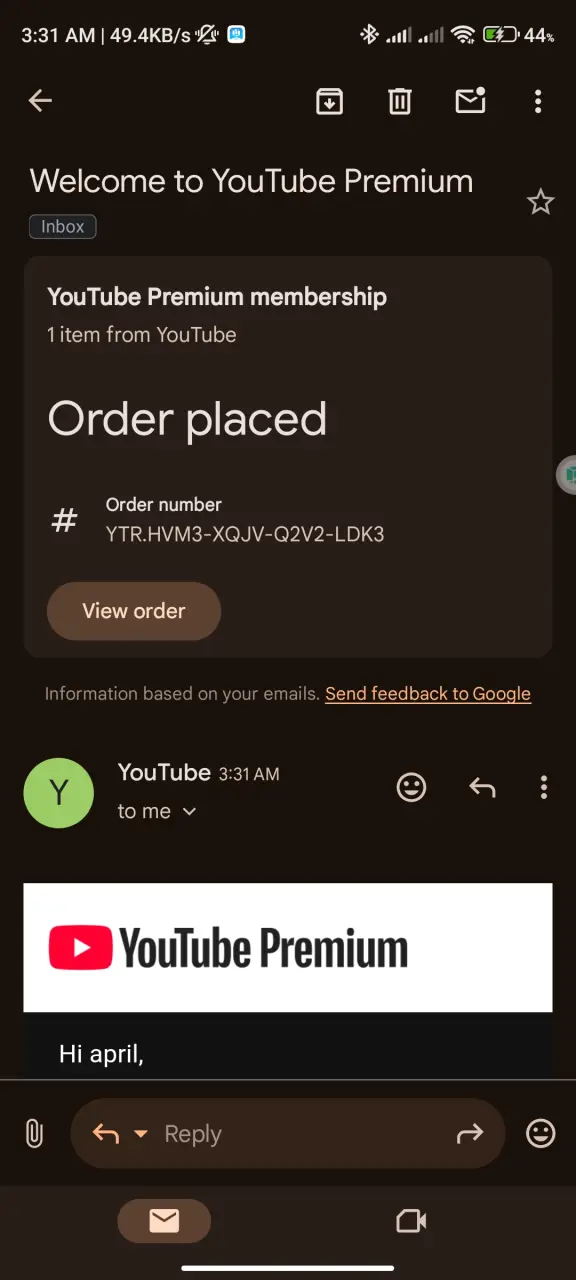The image size is (576, 1280).
Task: Open the emoji picker beside Reply
Action: click(540, 1133)
